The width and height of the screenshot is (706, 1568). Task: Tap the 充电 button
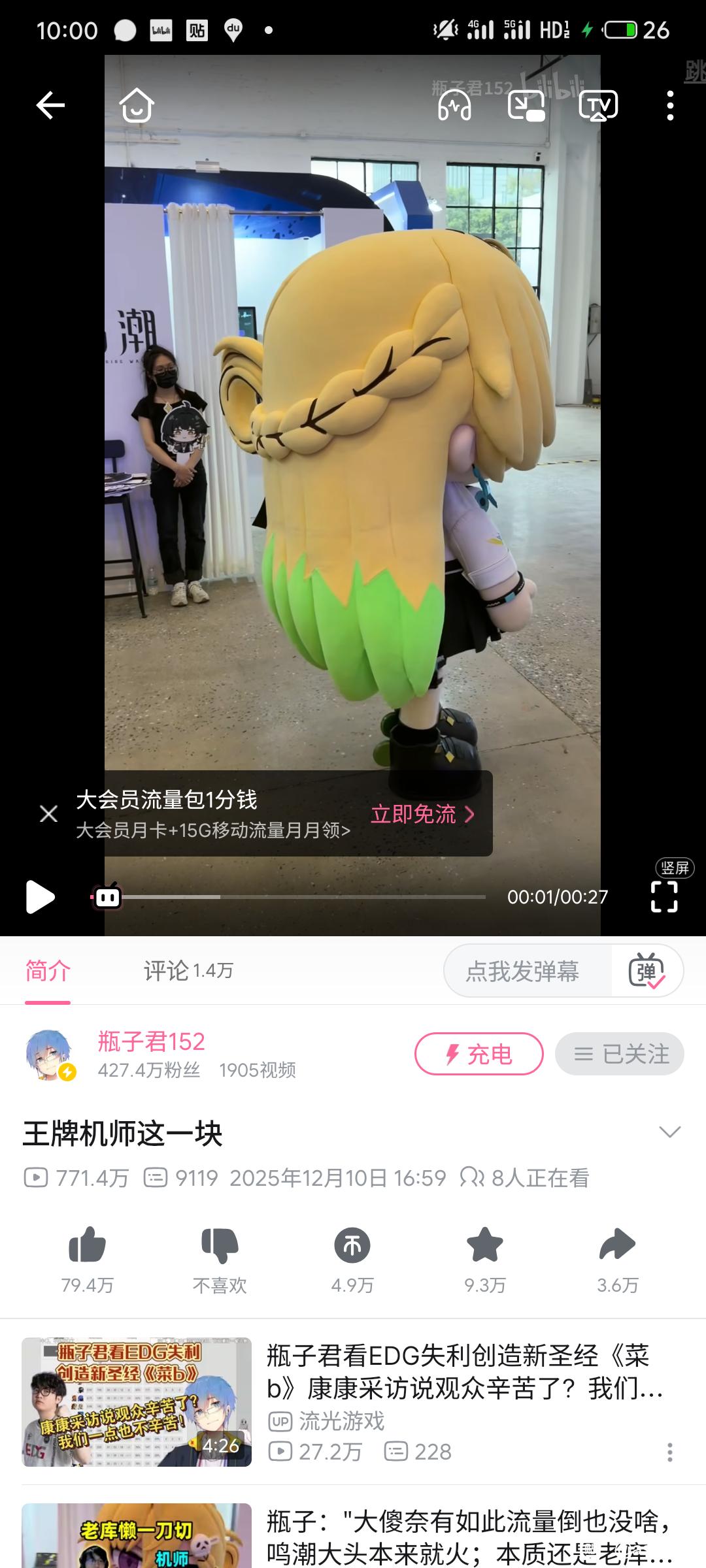(x=479, y=1054)
